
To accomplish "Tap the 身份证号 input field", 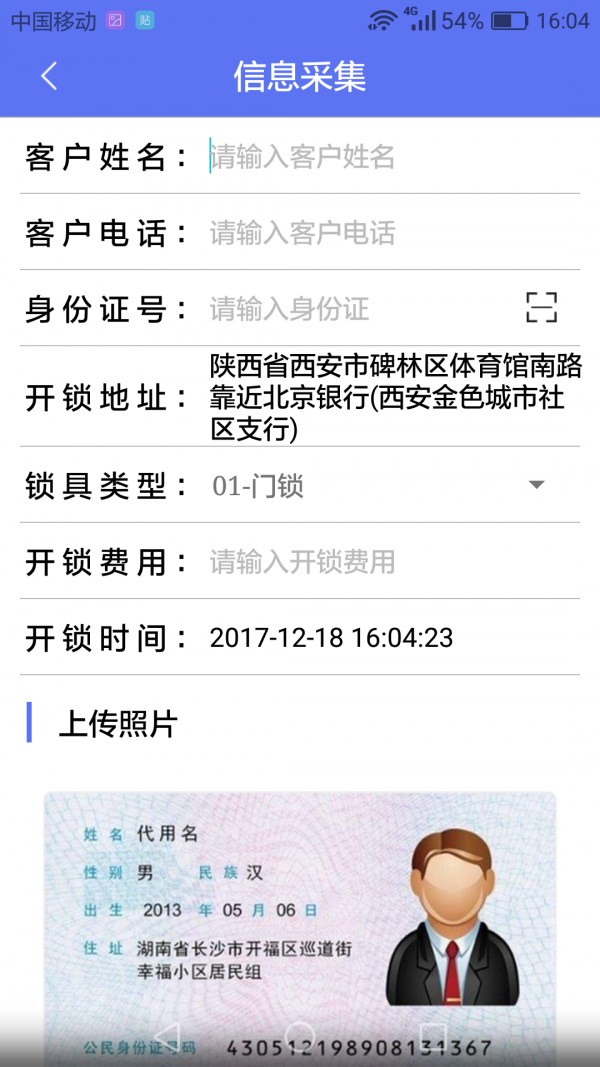I will pyautogui.click(x=360, y=309).
